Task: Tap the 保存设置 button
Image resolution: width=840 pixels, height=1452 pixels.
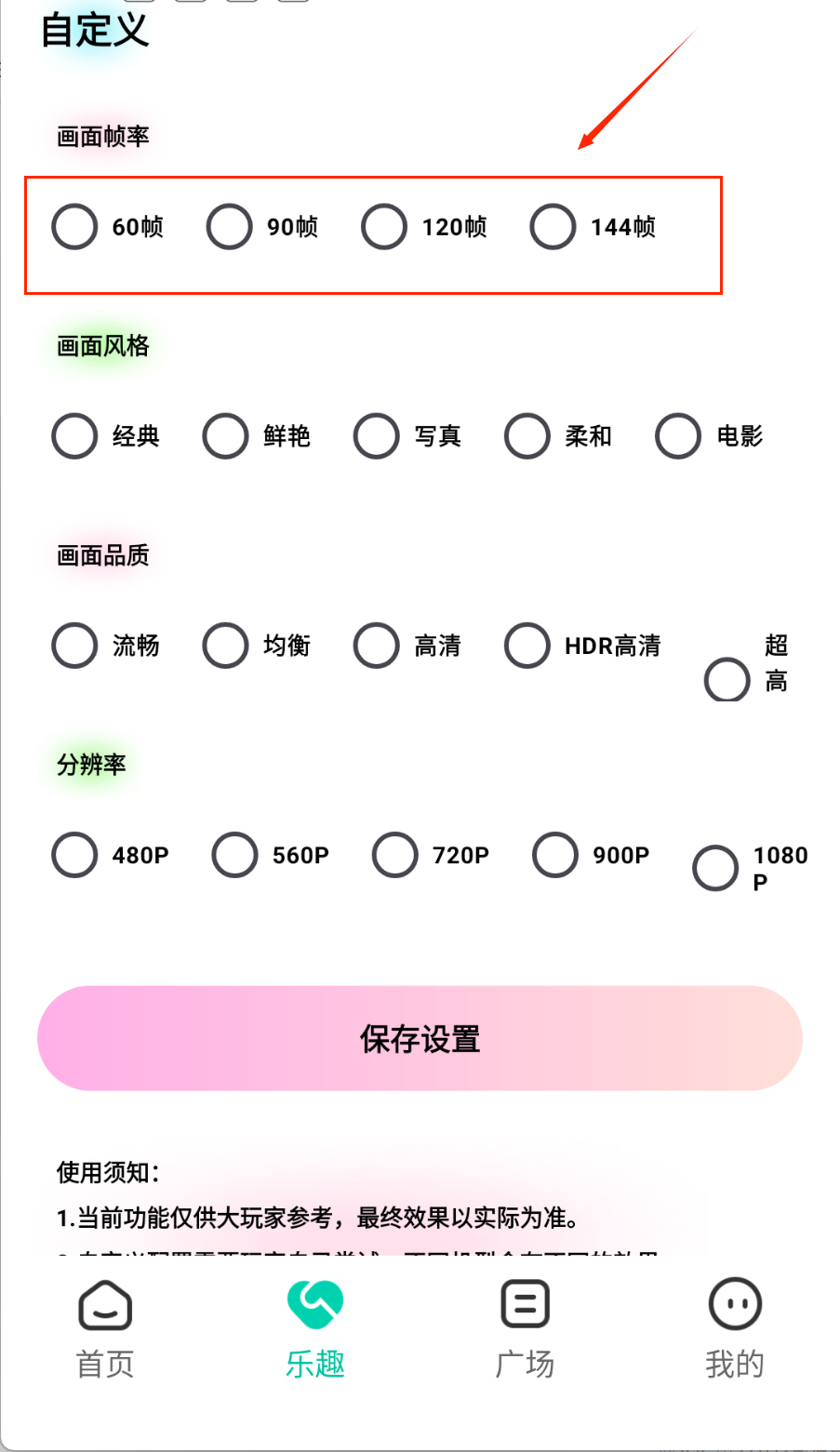Action: pyautogui.click(x=420, y=1038)
